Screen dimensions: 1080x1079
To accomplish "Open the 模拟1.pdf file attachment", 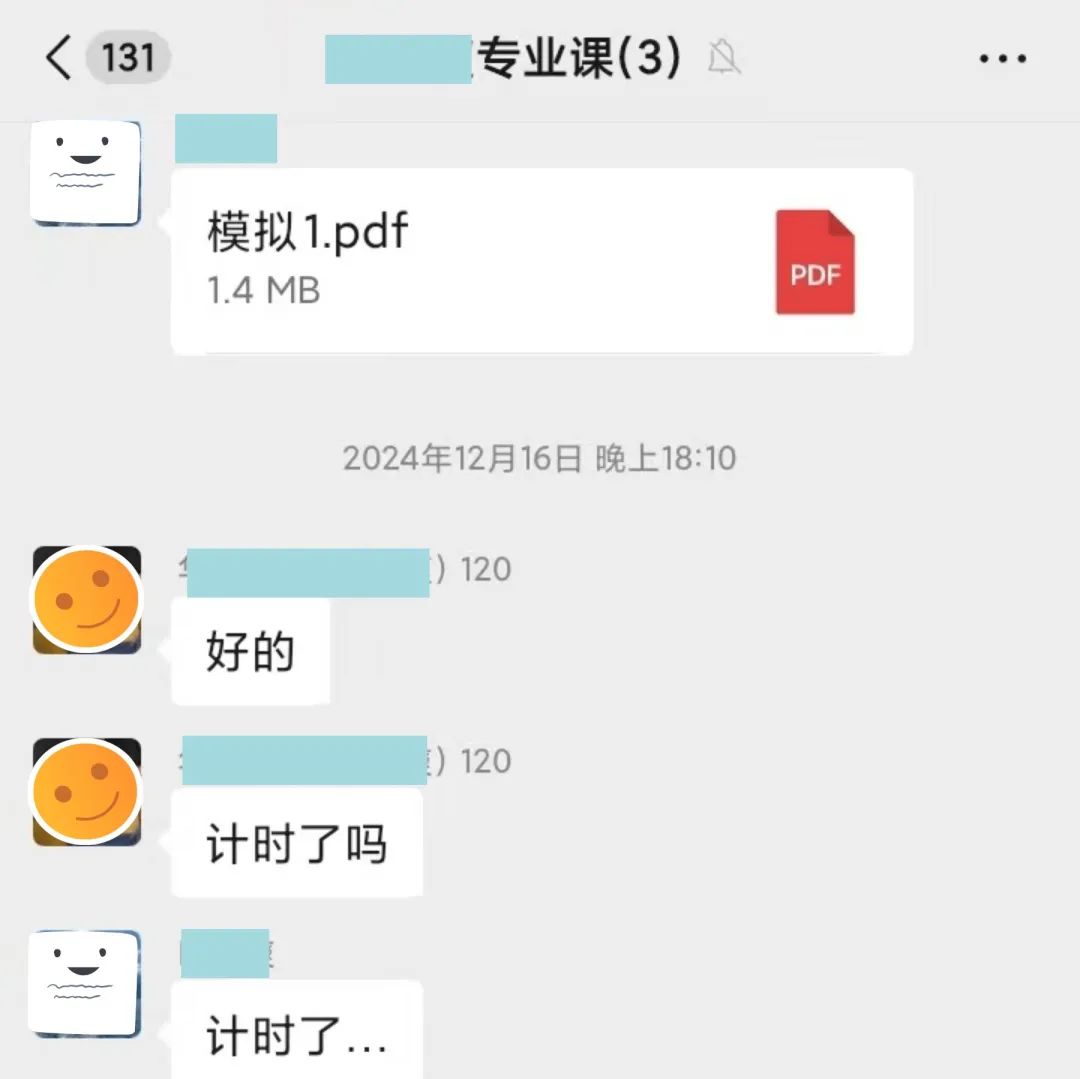I will pos(541,262).
